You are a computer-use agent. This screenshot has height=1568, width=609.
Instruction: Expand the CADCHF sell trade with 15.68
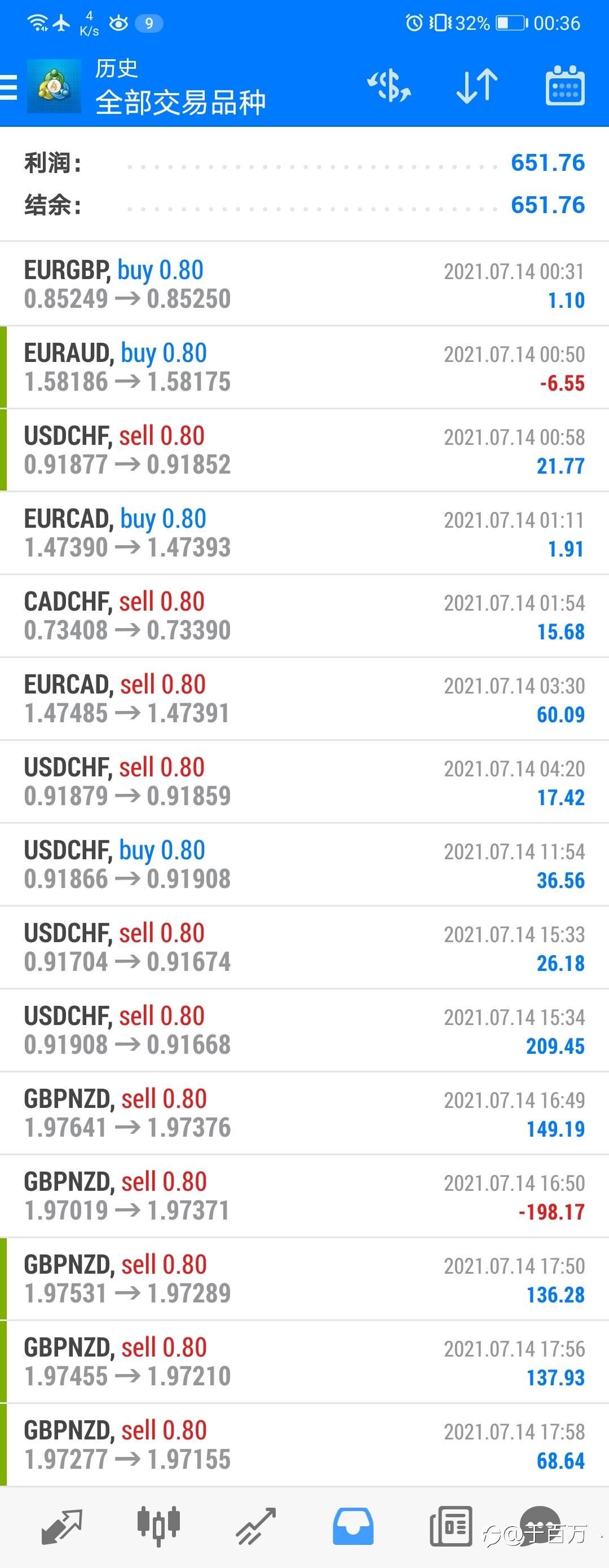pos(304,616)
